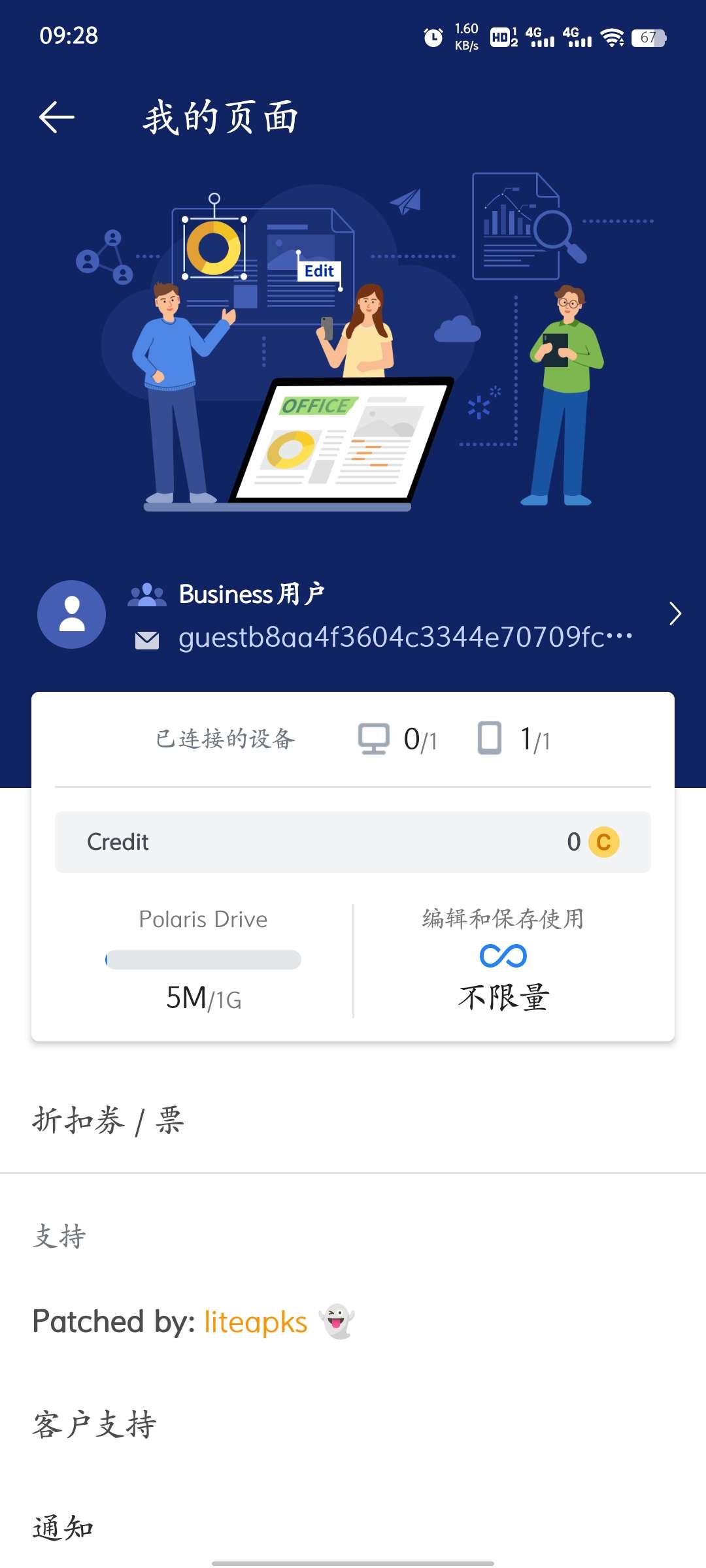Open 通知 notifications
This screenshot has width=706, height=1568.
[x=63, y=1528]
